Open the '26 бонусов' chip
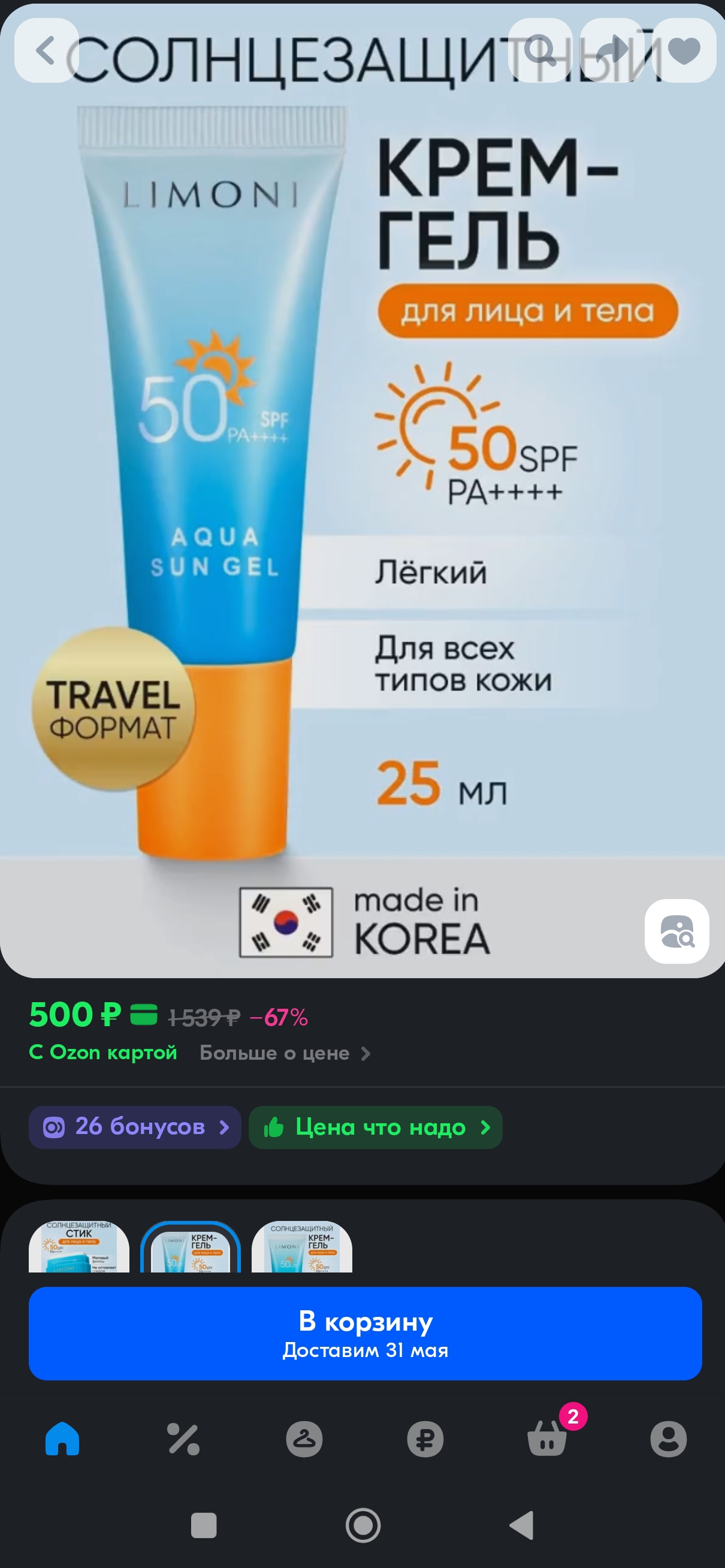725x1568 pixels. (x=135, y=1127)
